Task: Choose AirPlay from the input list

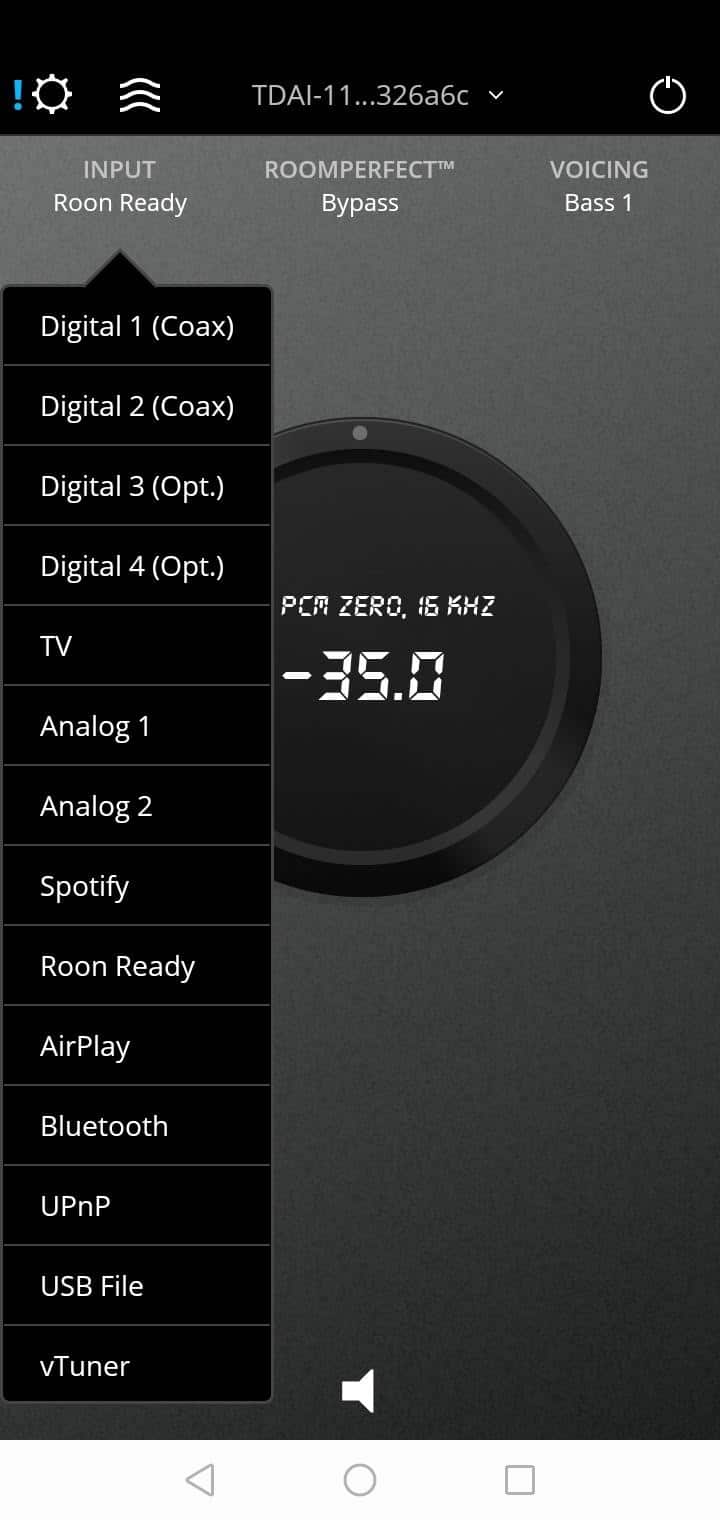Action: [x=137, y=1046]
